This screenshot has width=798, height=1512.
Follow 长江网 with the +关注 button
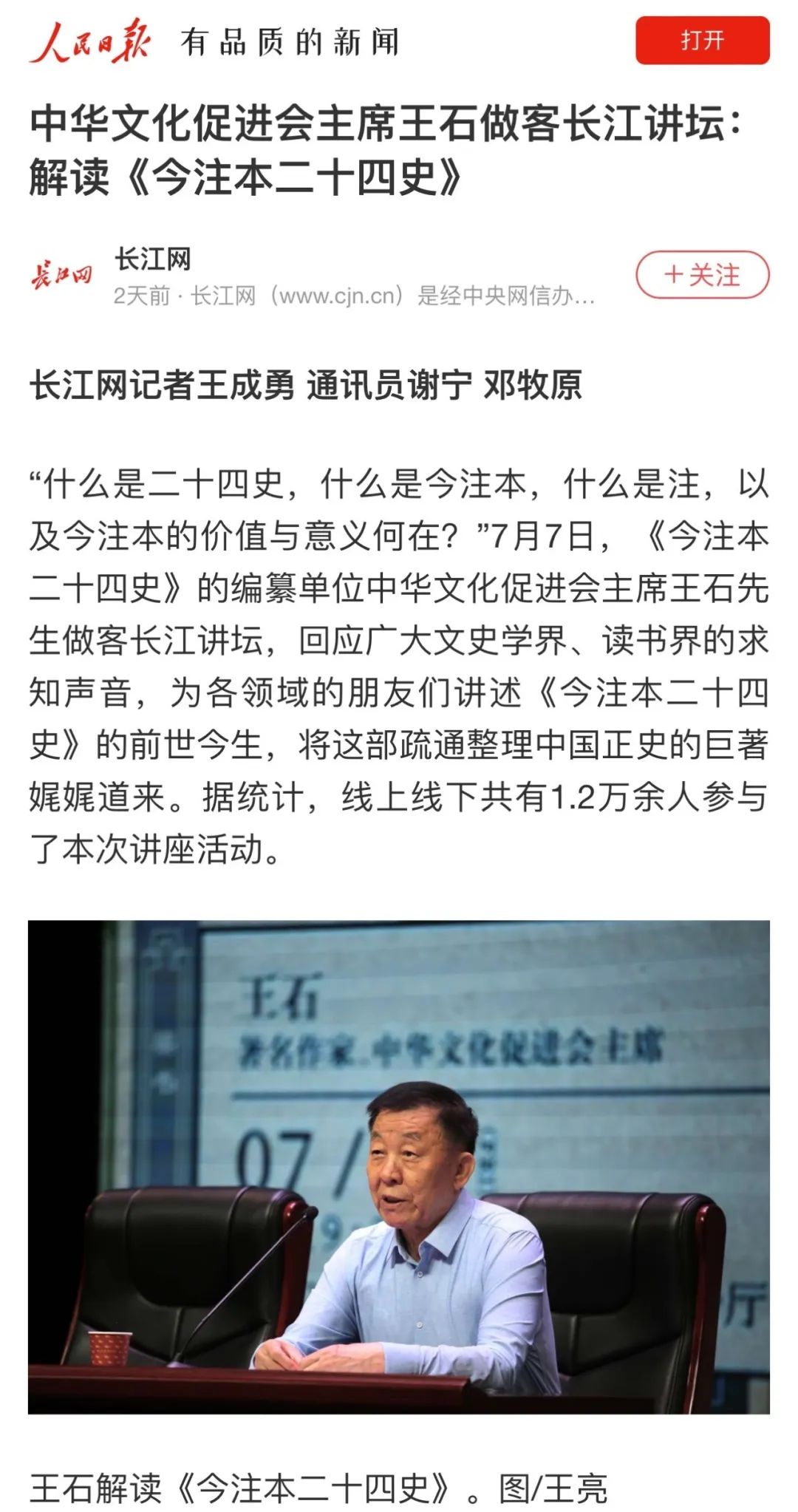(702, 275)
